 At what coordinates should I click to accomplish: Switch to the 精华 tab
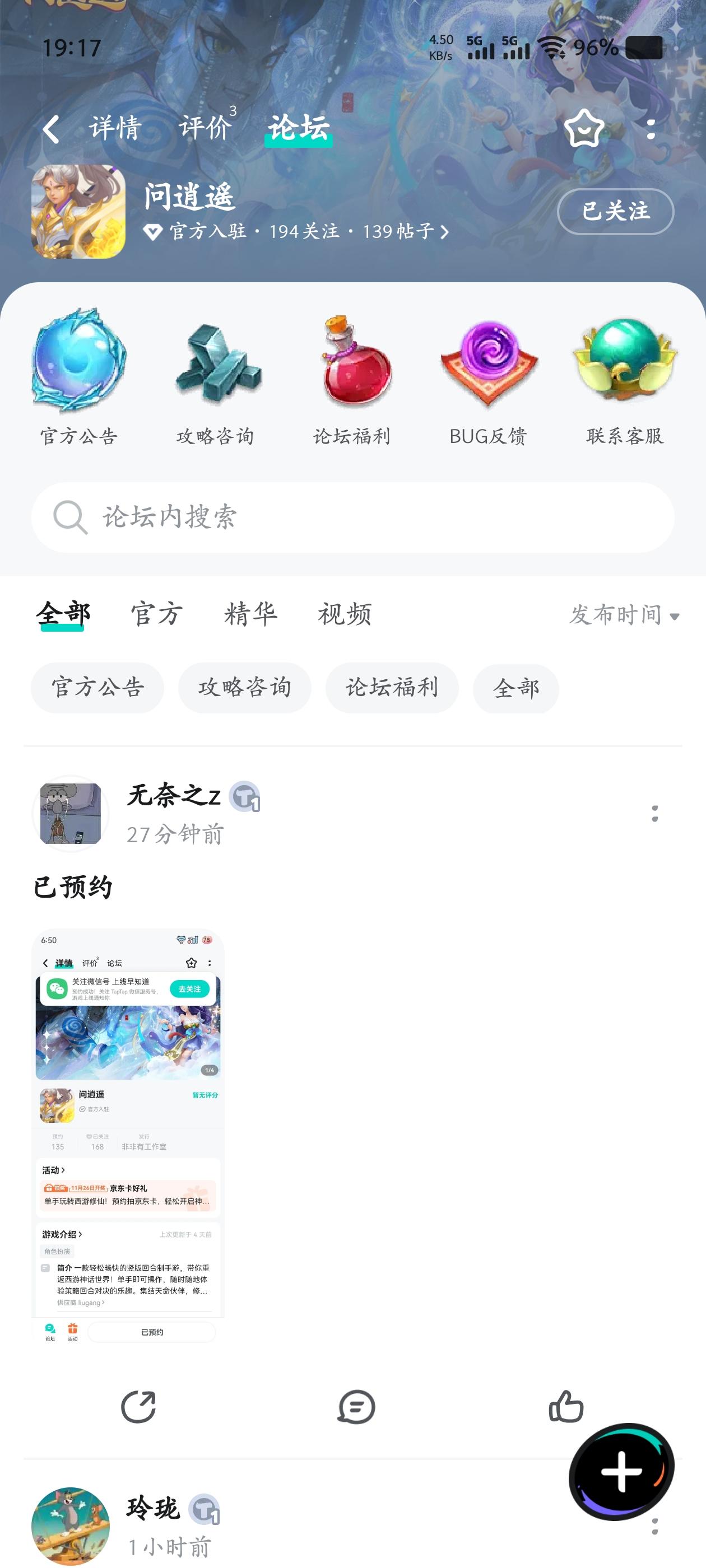[x=250, y=615]
